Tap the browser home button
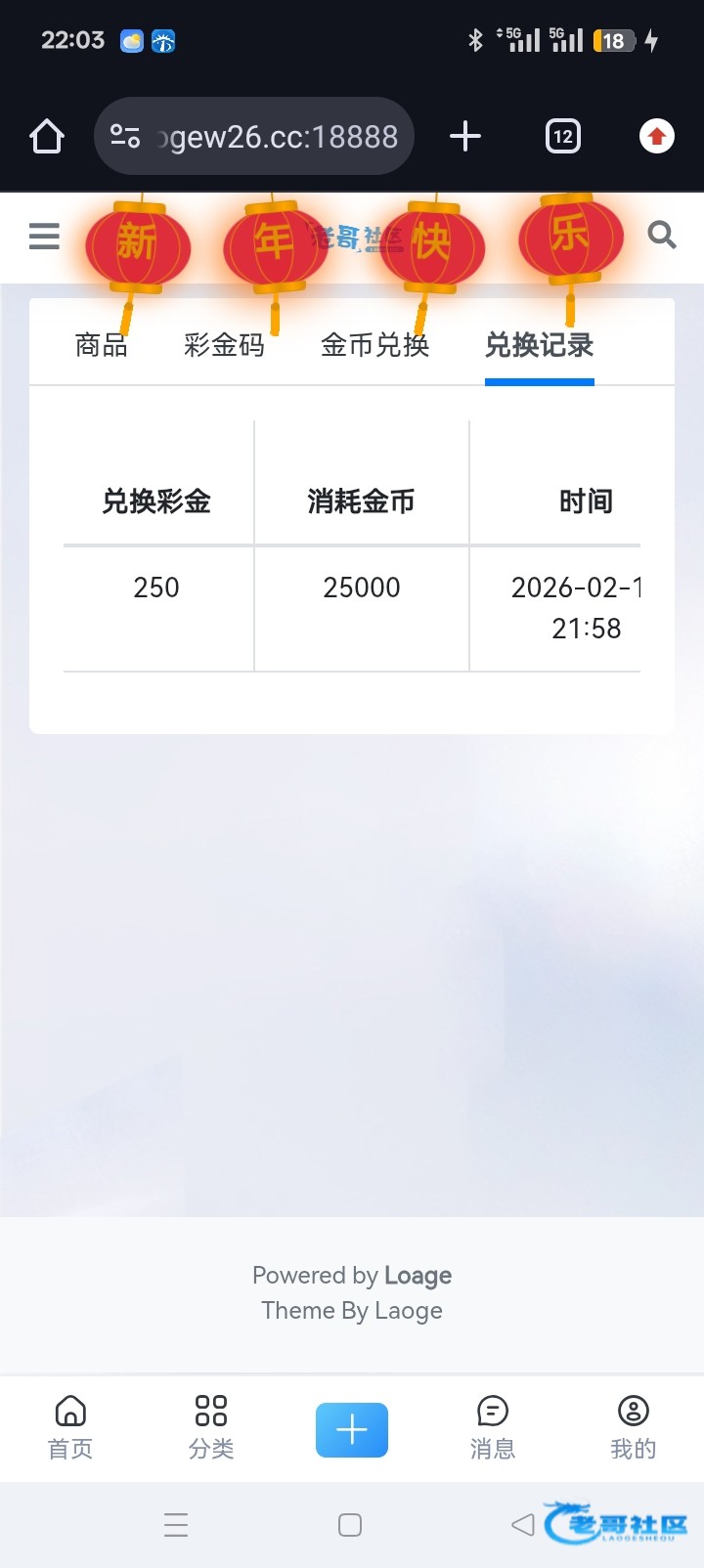The image size is (704, 1568). (x=46, y=136)
